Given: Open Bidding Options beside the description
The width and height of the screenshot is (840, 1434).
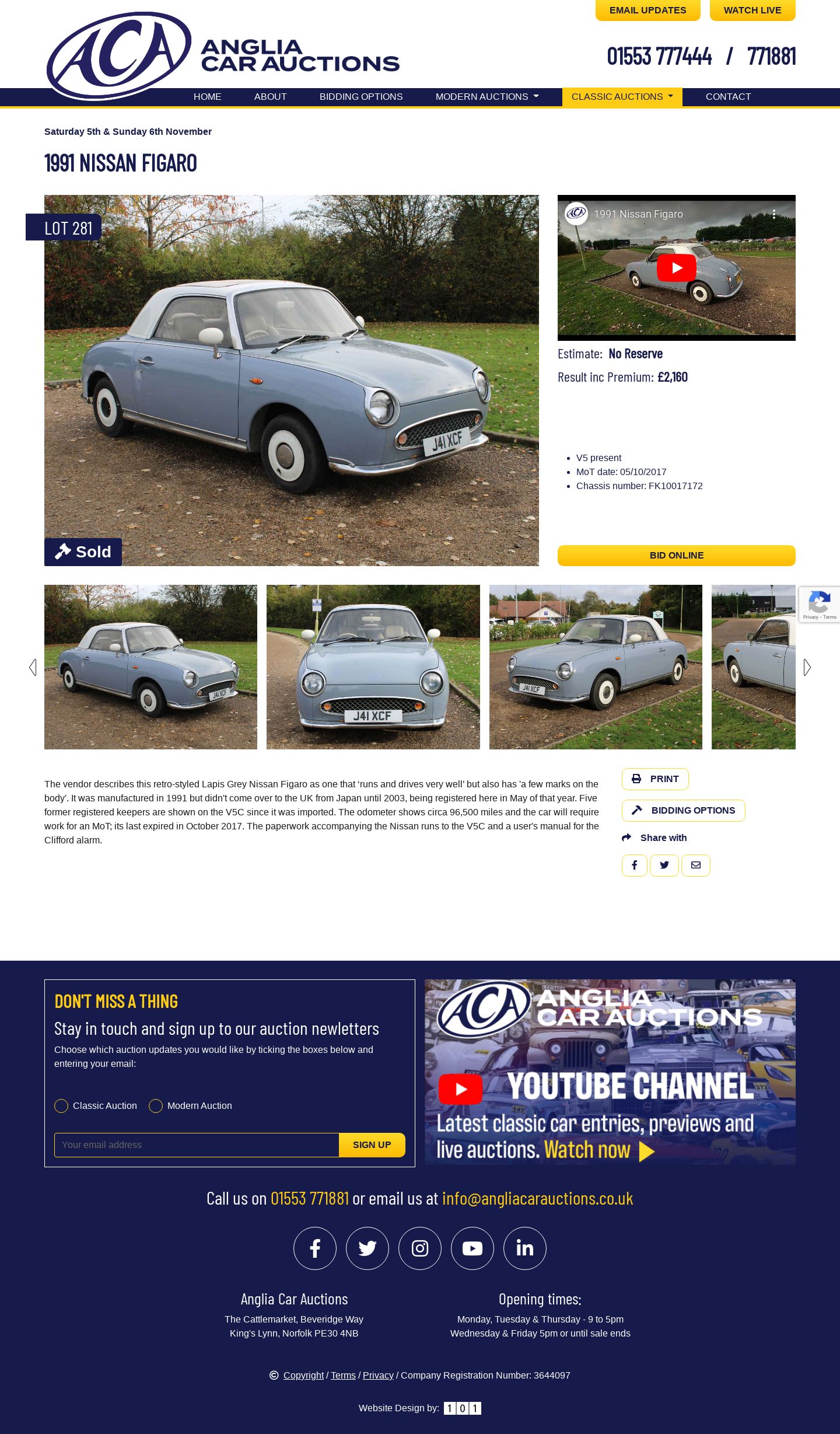Looking at the screenshot, I should (683, 811).
